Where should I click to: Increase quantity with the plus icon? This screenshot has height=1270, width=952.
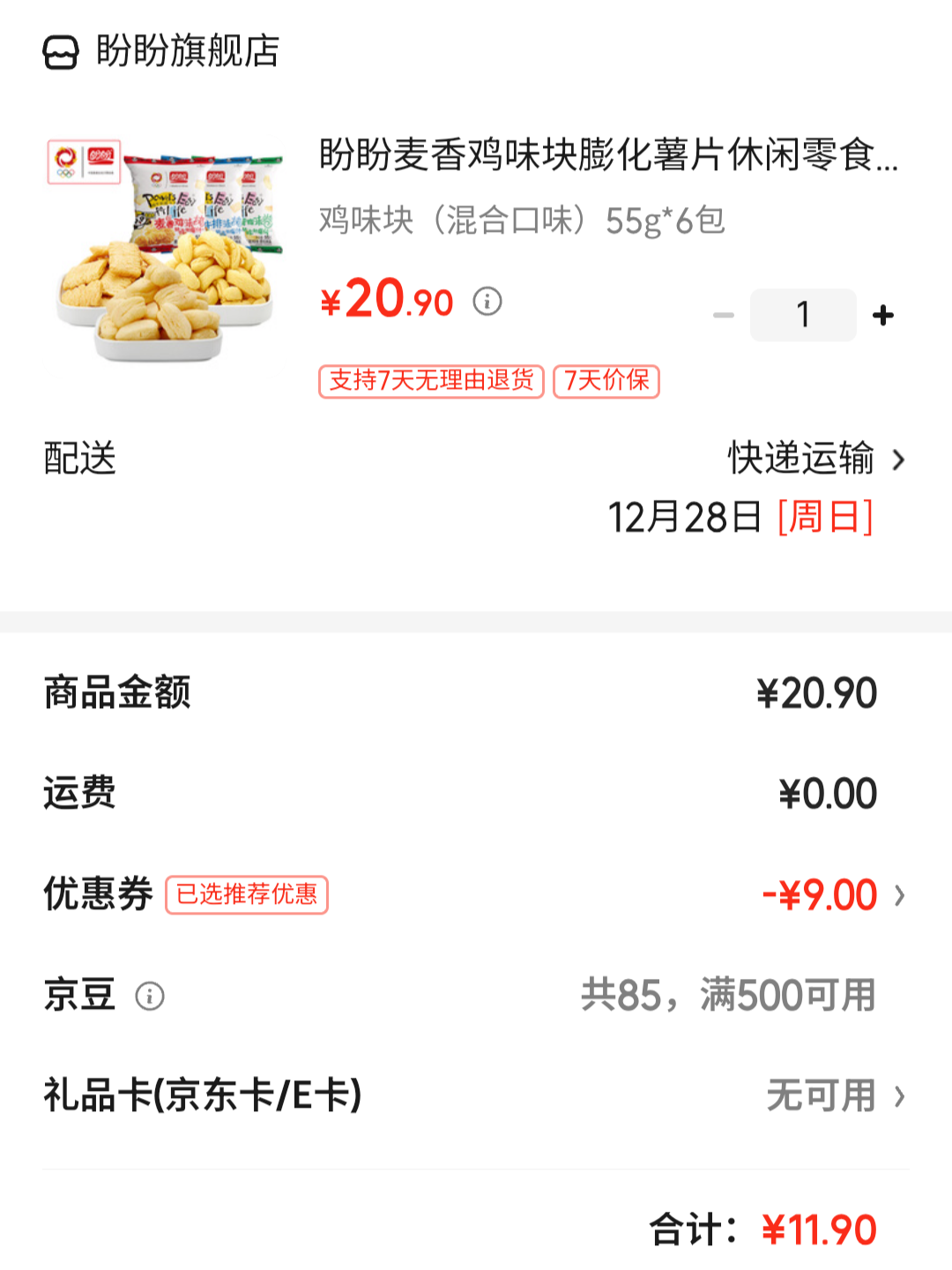882,314
